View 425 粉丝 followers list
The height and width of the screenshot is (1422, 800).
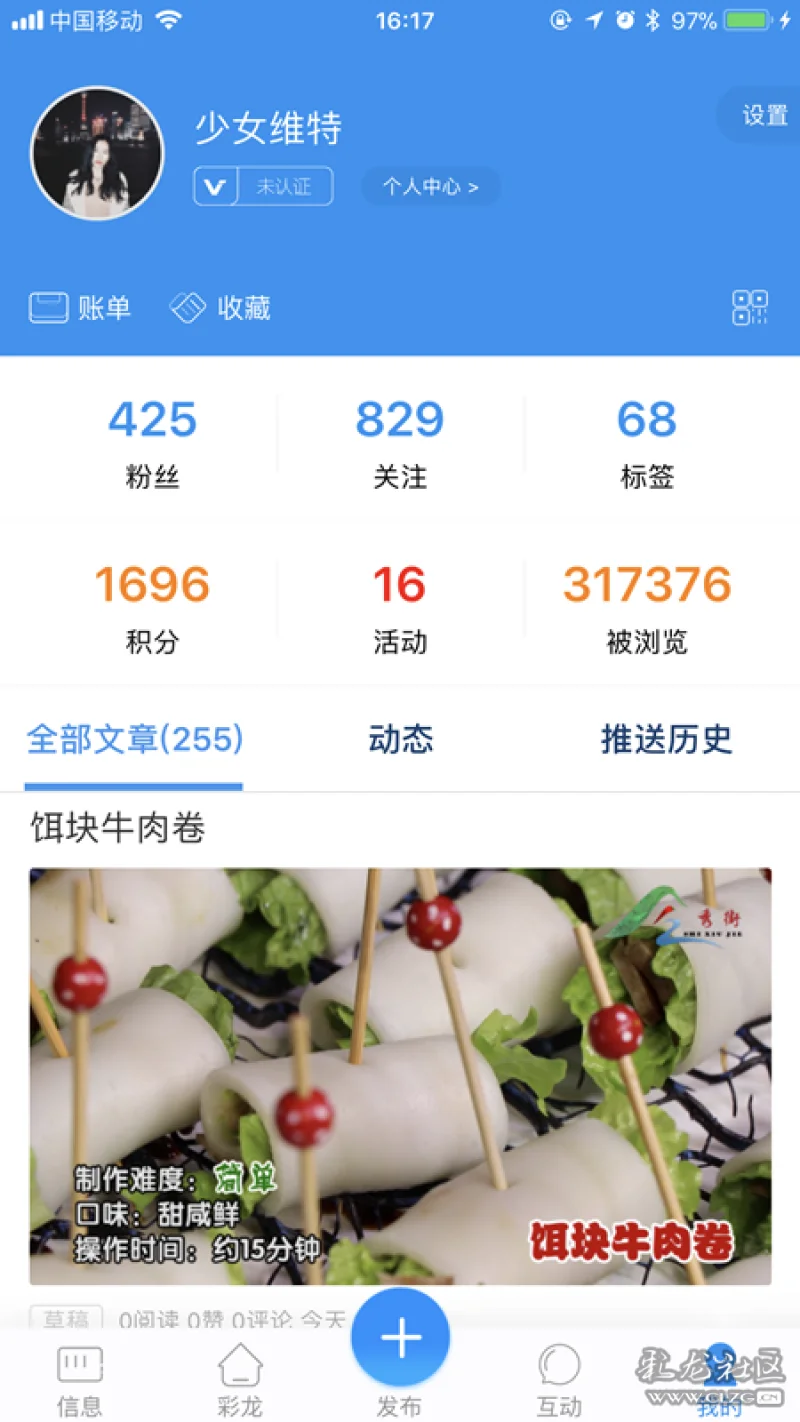click(152, 441)
